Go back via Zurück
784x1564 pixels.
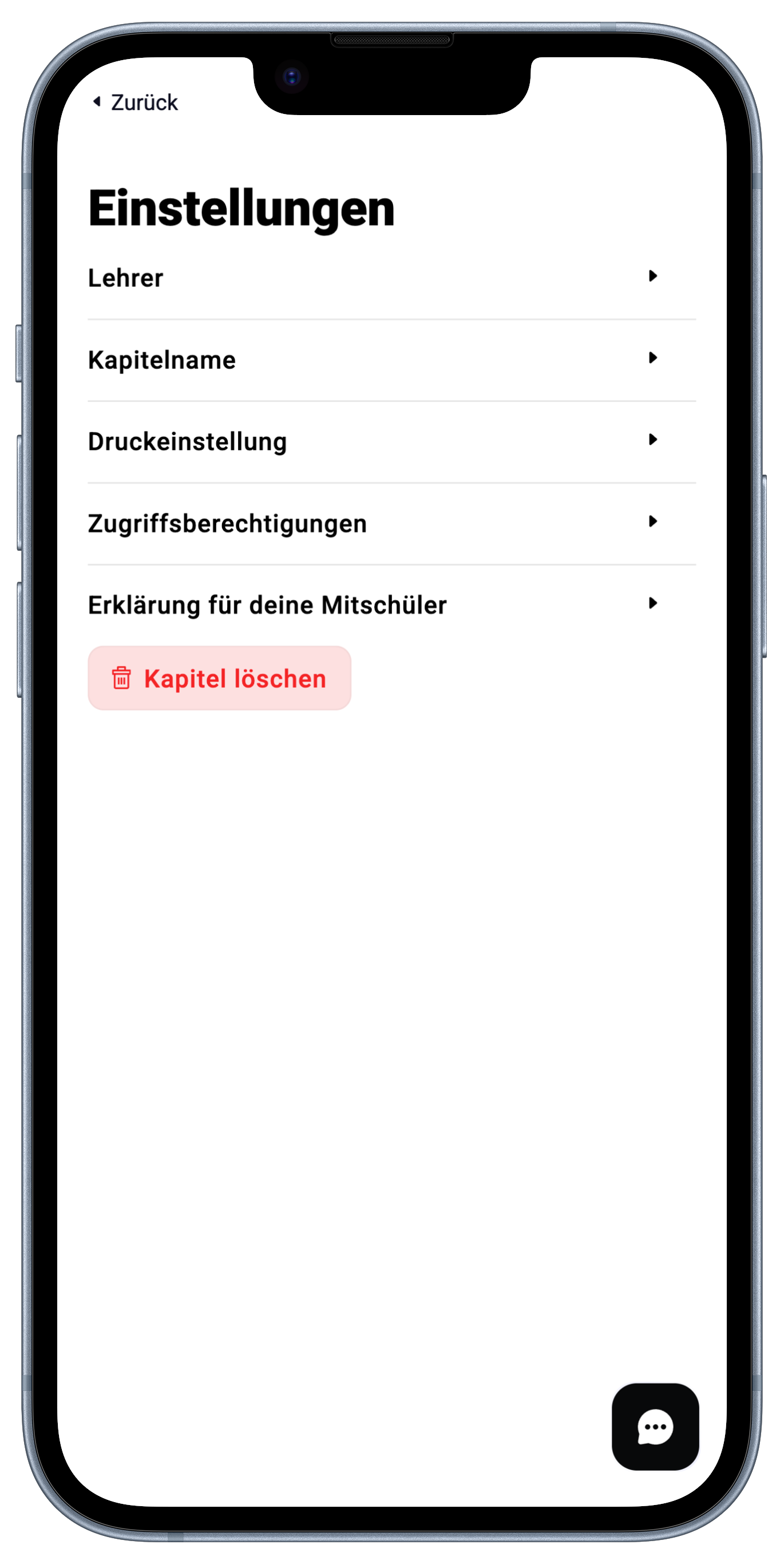(x=136, y=102)
